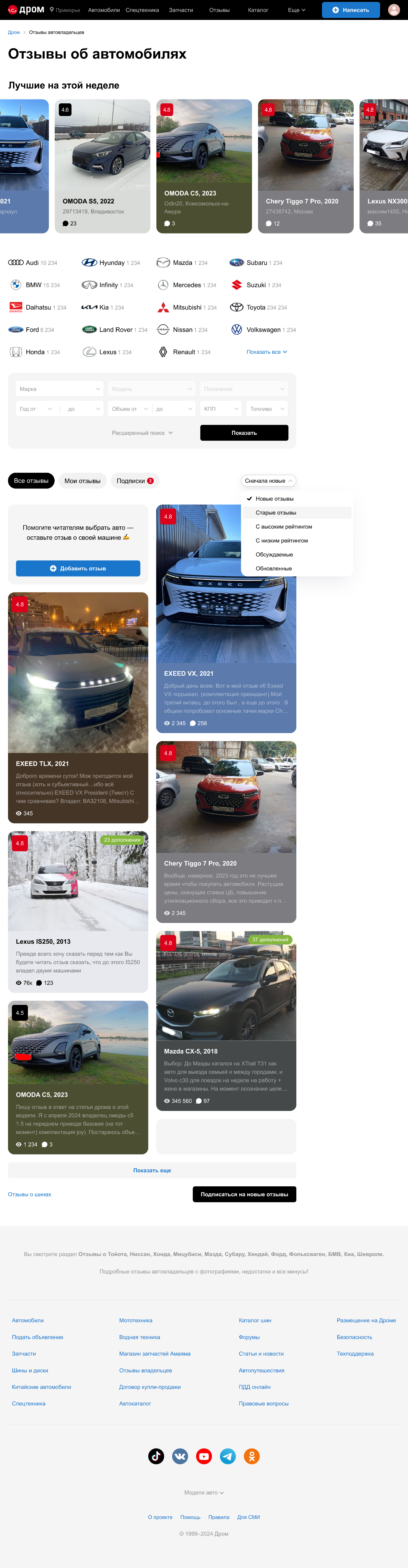Open the OMODA S5, 2022 weekly card

point(102,165)
